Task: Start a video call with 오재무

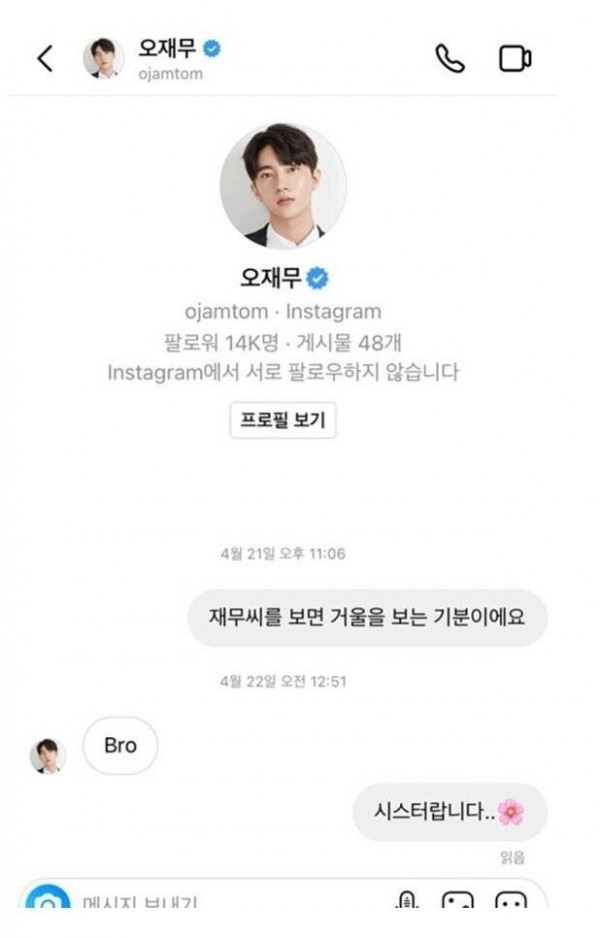Action: (x=514, y=58)
